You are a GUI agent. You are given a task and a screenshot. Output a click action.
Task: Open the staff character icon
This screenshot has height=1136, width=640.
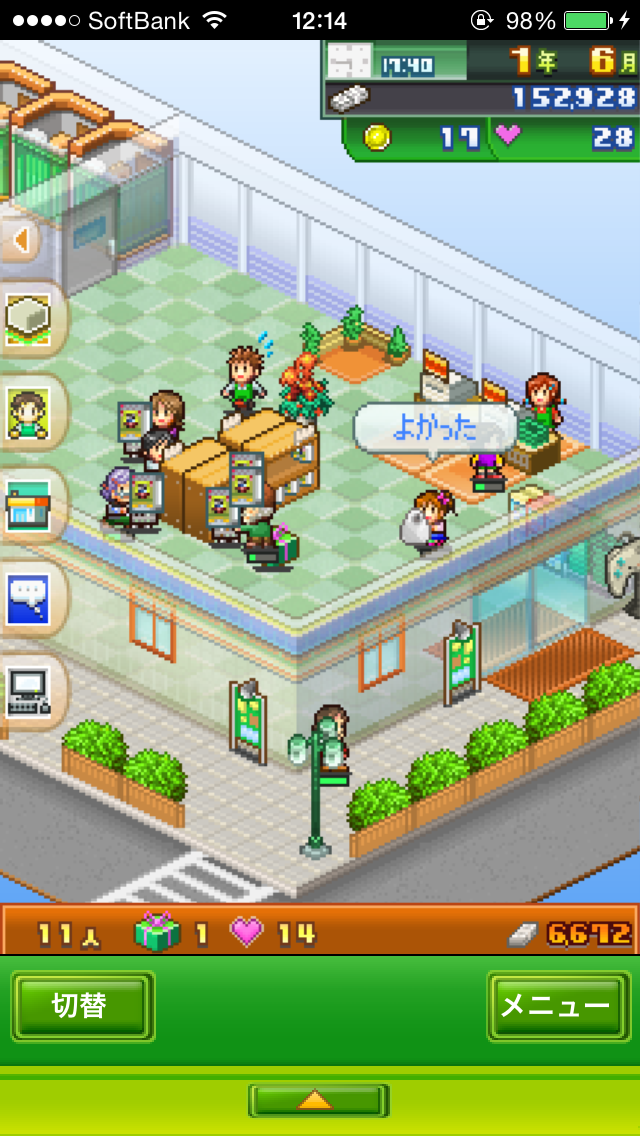tap(29, 413)
